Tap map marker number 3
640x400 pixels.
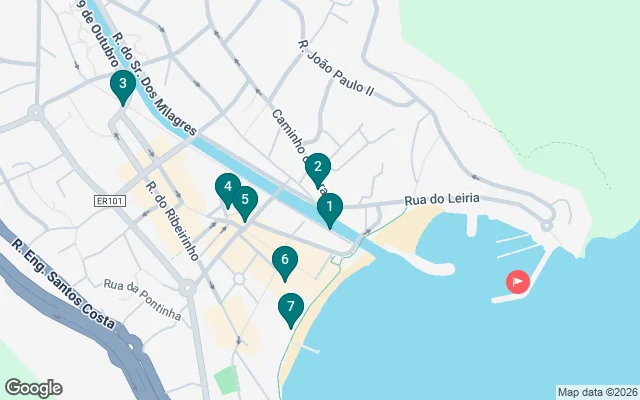click(122, 85)
